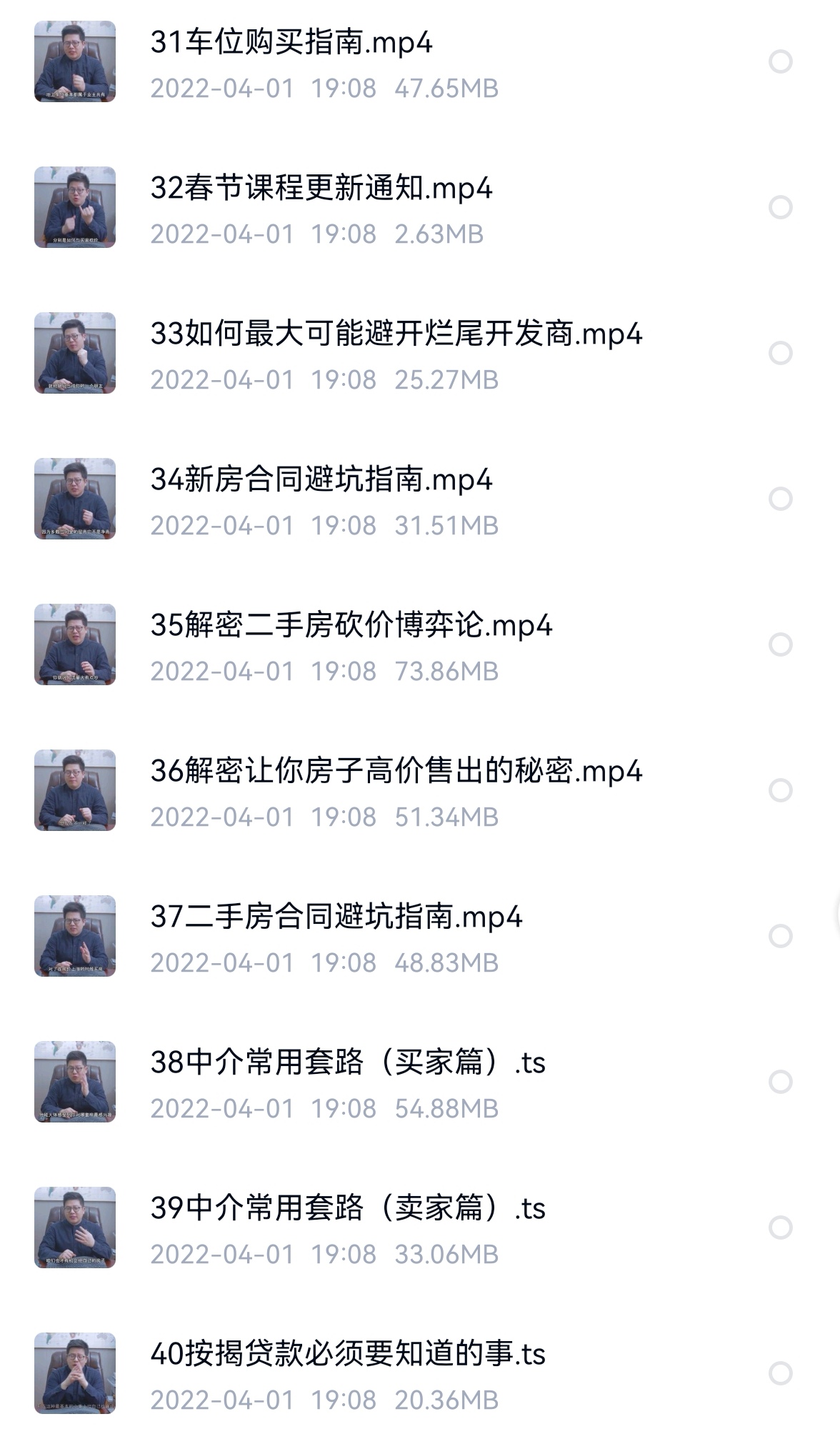Check the circle beside 39中介常用套路（卖家篇）.ts
The image size is (840, 1434).
(780, 1228)
